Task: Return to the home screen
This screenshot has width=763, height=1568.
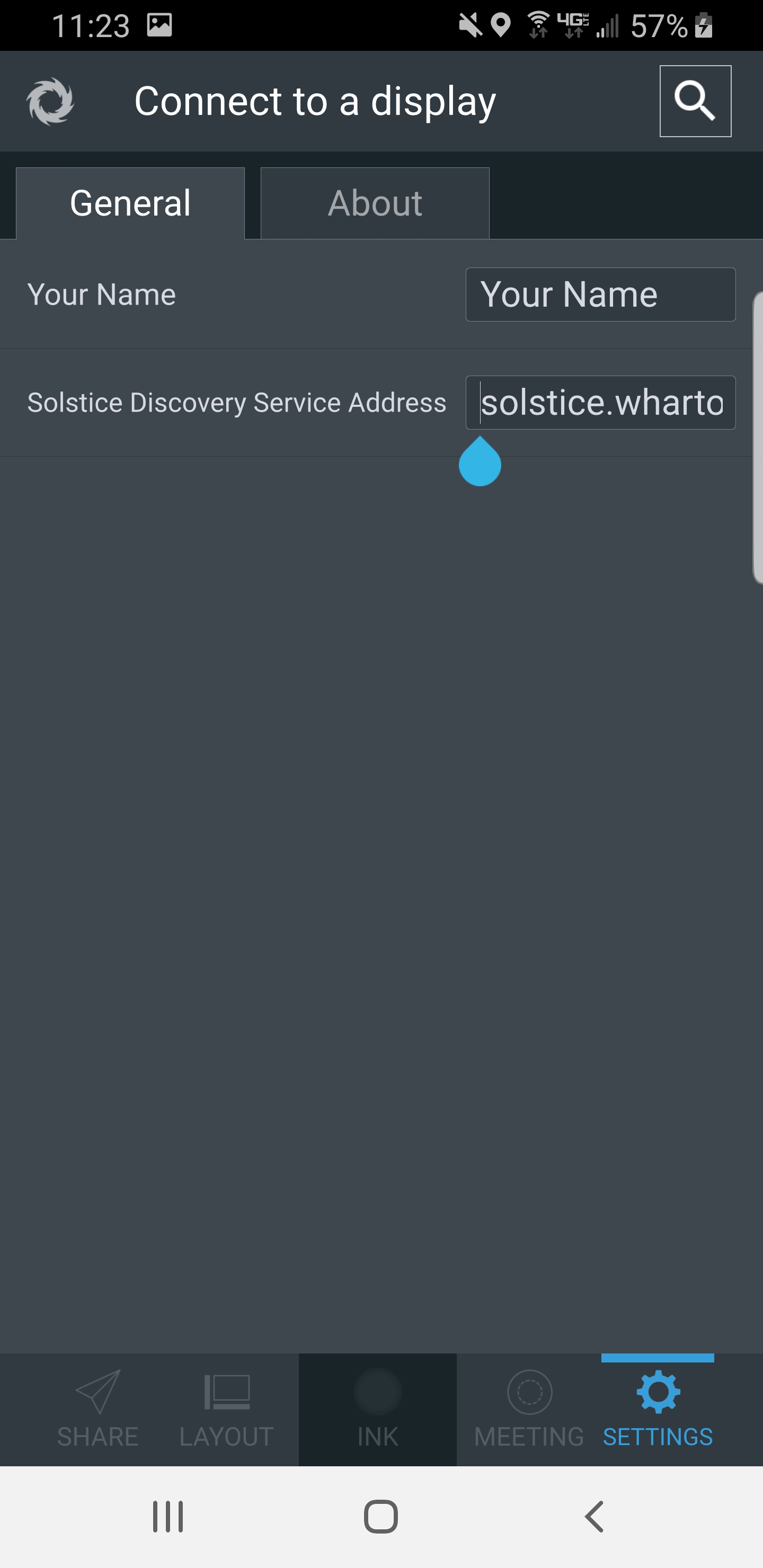Action: tap(381, 1516)
